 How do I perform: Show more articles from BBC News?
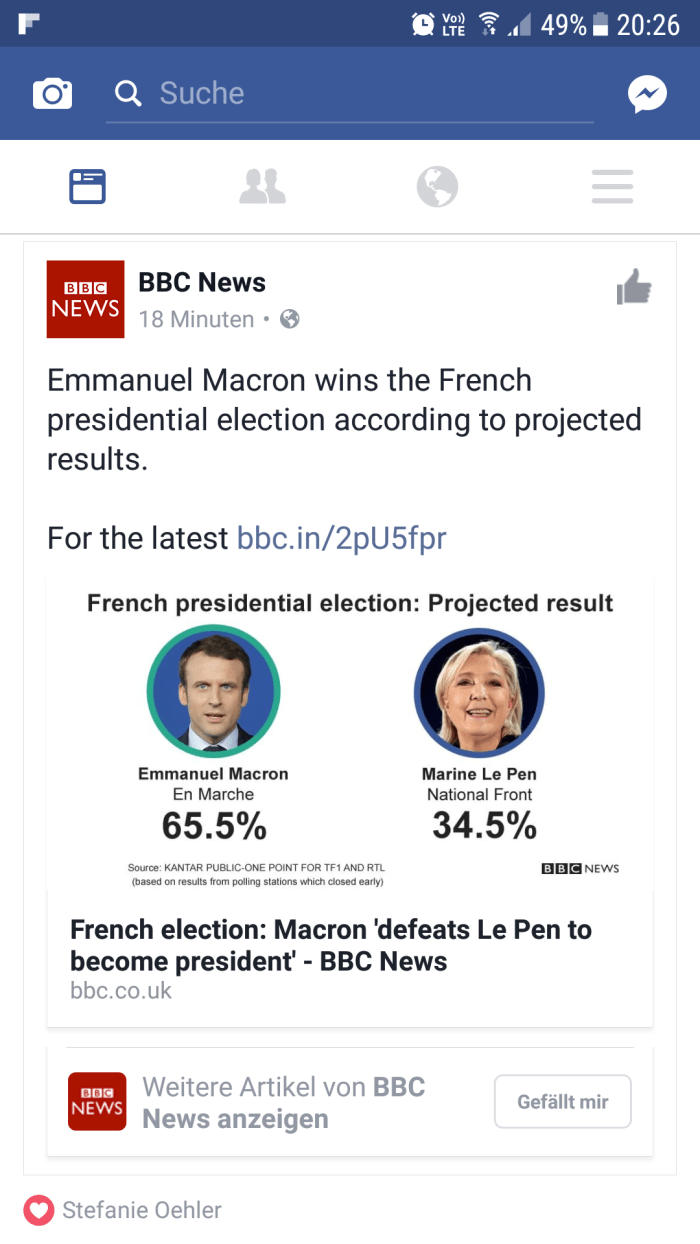point(284,1102)
